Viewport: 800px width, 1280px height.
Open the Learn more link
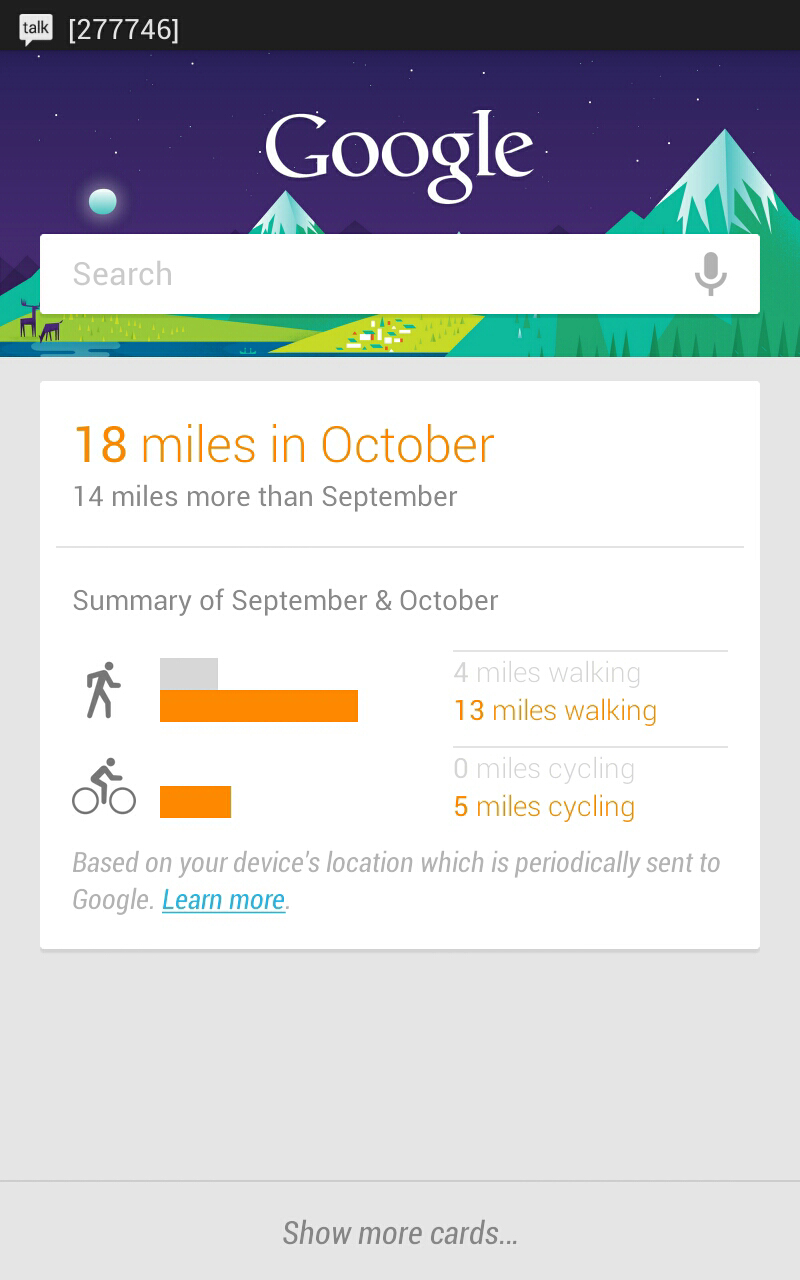tap(223, 900)
